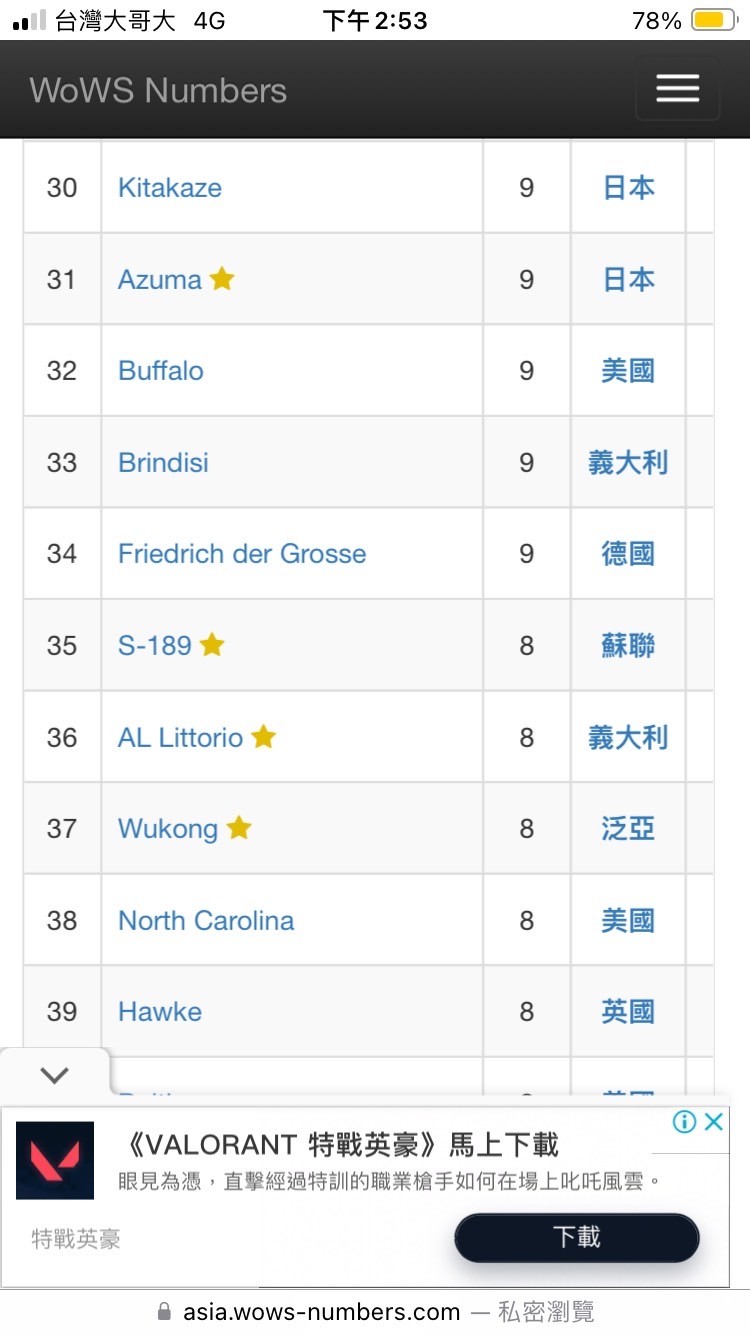The width and height of the screenshot is (750, 1334).
Task: Open the 泛亞 nation link
Action: (x=628, y=829)
